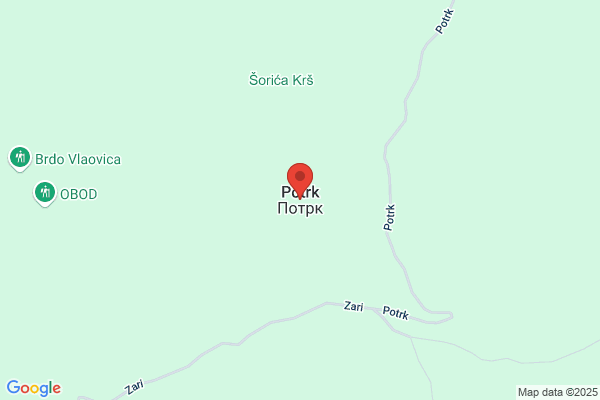Open the Brdo Vlaovica hiking marker
The width and height of the screenshot is (600, 400).
click(x=20, y=158)
